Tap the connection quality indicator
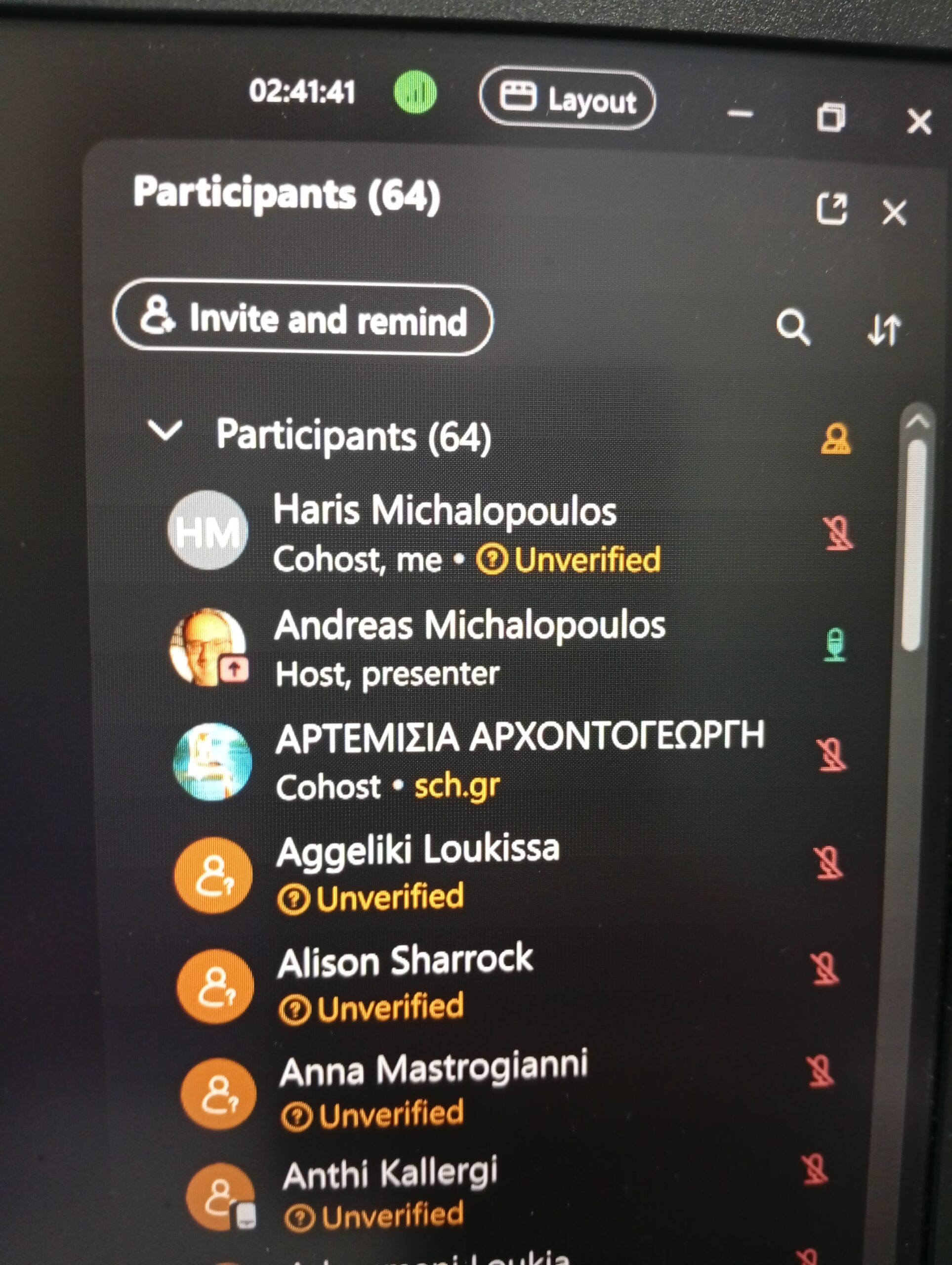 (x=415, y=91)
